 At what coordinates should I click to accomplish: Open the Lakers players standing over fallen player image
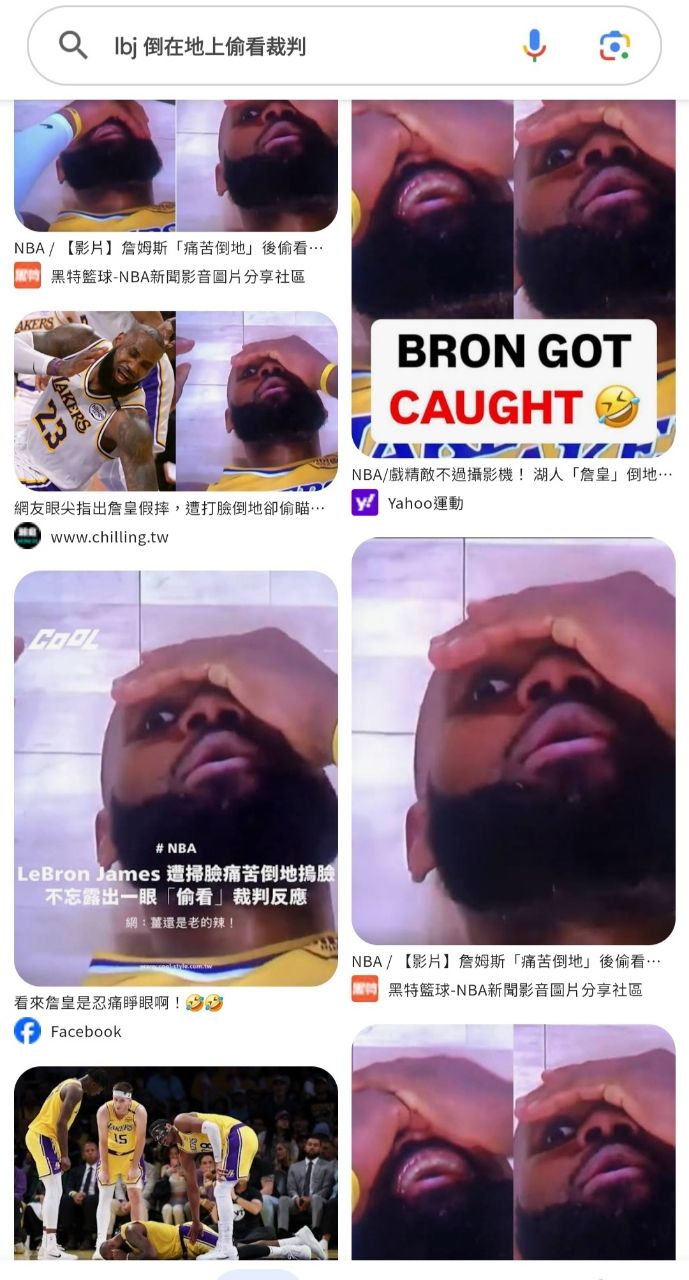click(176, 1162)
